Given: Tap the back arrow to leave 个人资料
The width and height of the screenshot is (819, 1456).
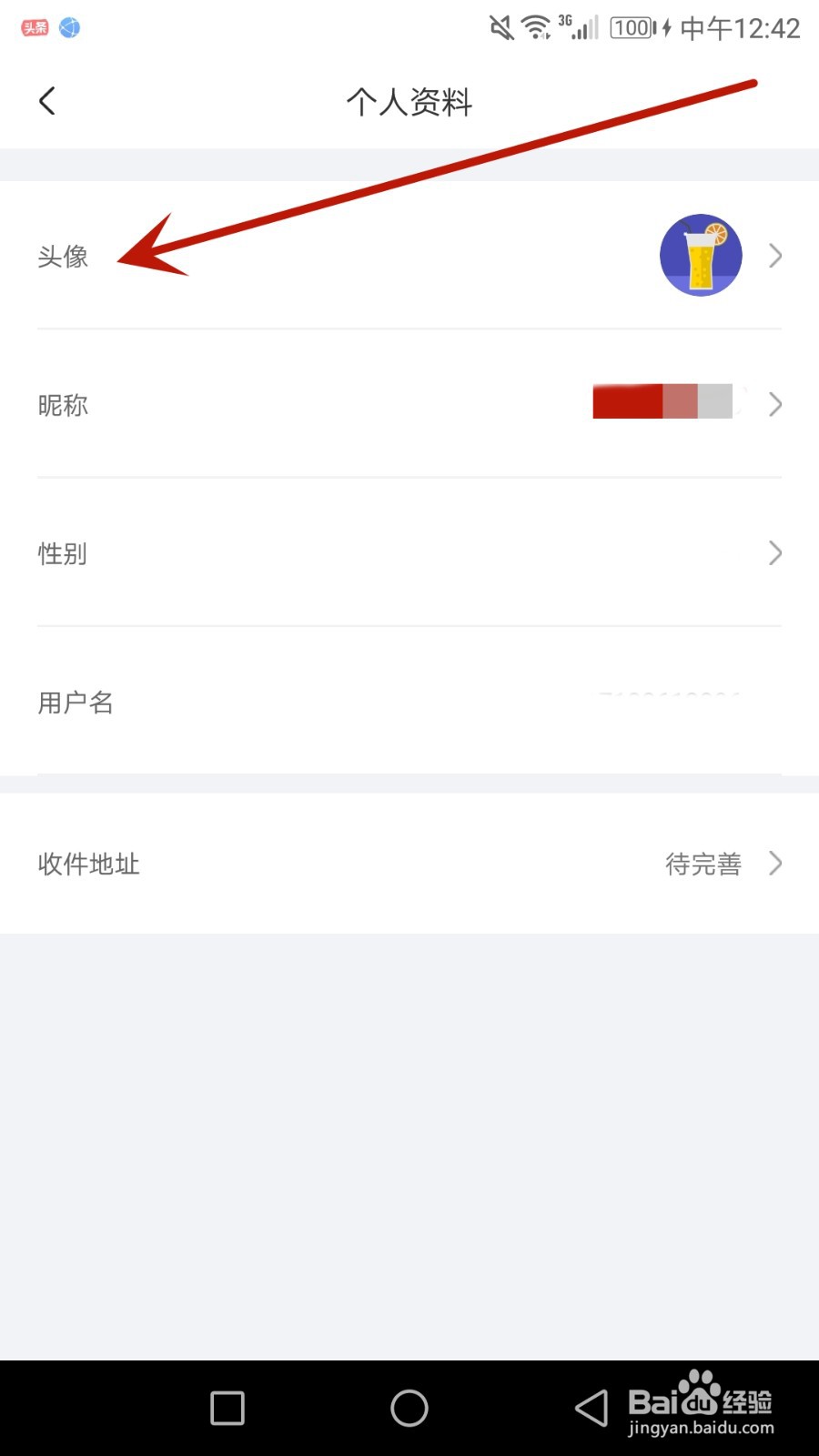Looking at the screenshot, I should 46,101.
